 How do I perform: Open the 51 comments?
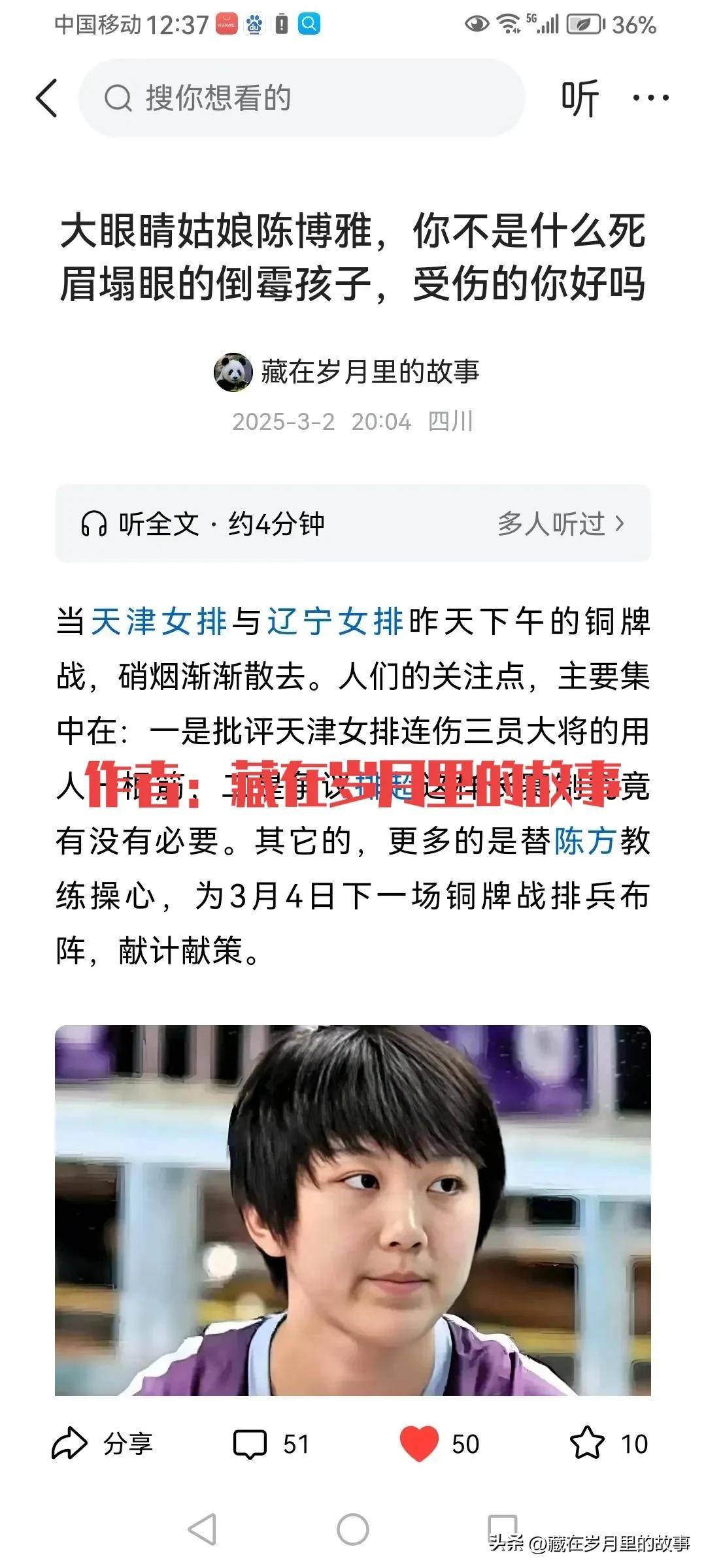tap(271, 1443)
